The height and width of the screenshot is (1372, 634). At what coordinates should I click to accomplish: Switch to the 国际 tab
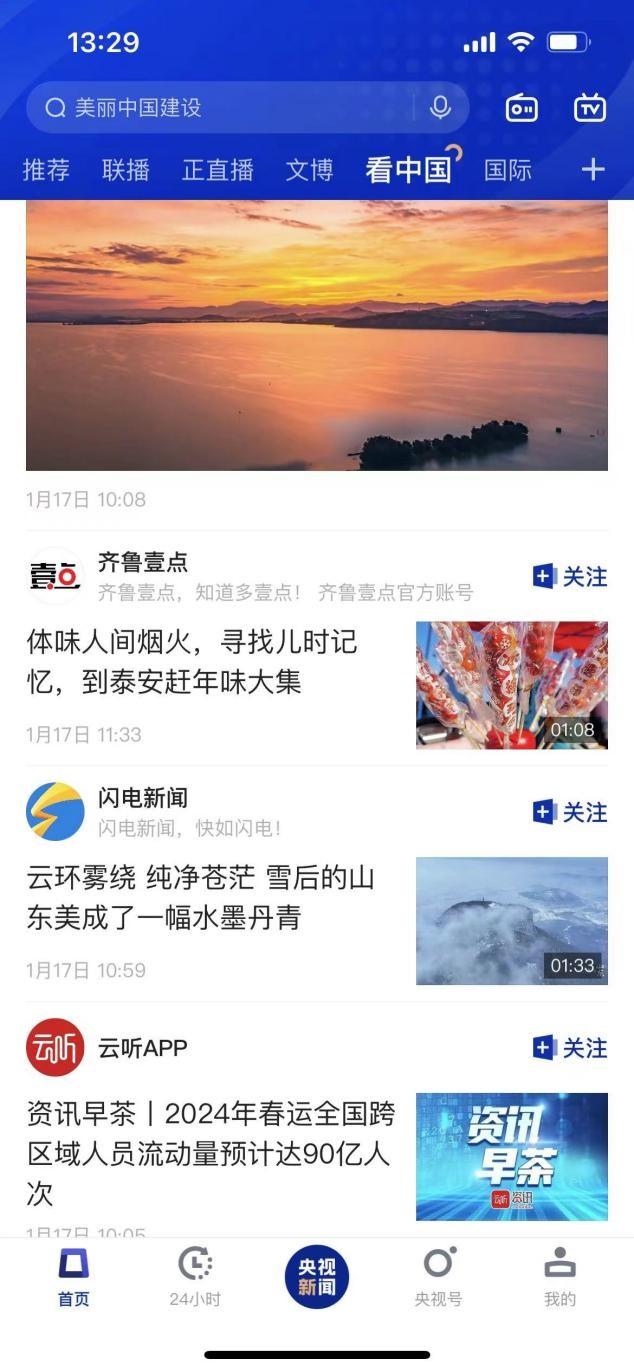pos(508,170)
